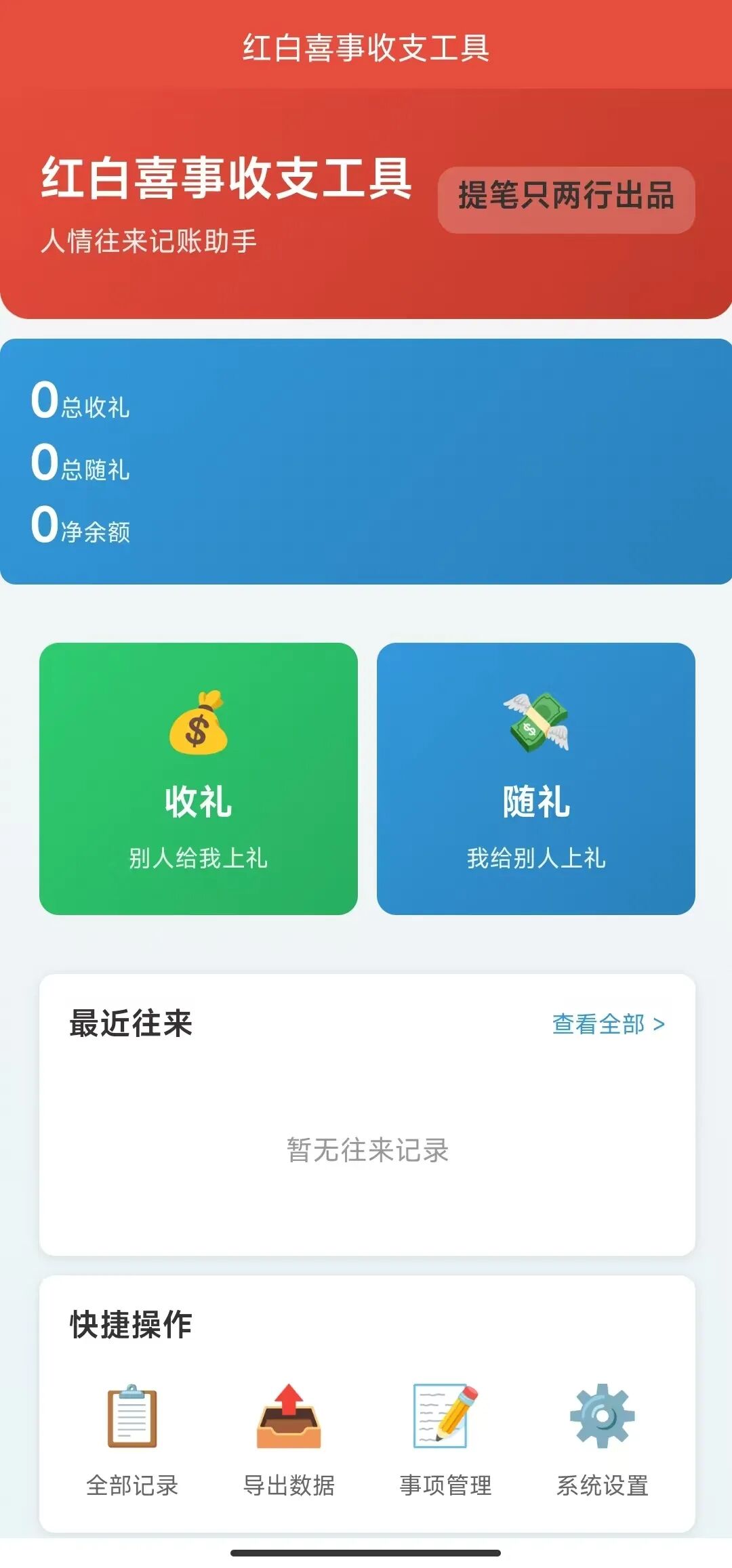Screen dimensions: 732x1568
Task: Open the 随礼 card to record given gifts
Action: pos(535,778)
